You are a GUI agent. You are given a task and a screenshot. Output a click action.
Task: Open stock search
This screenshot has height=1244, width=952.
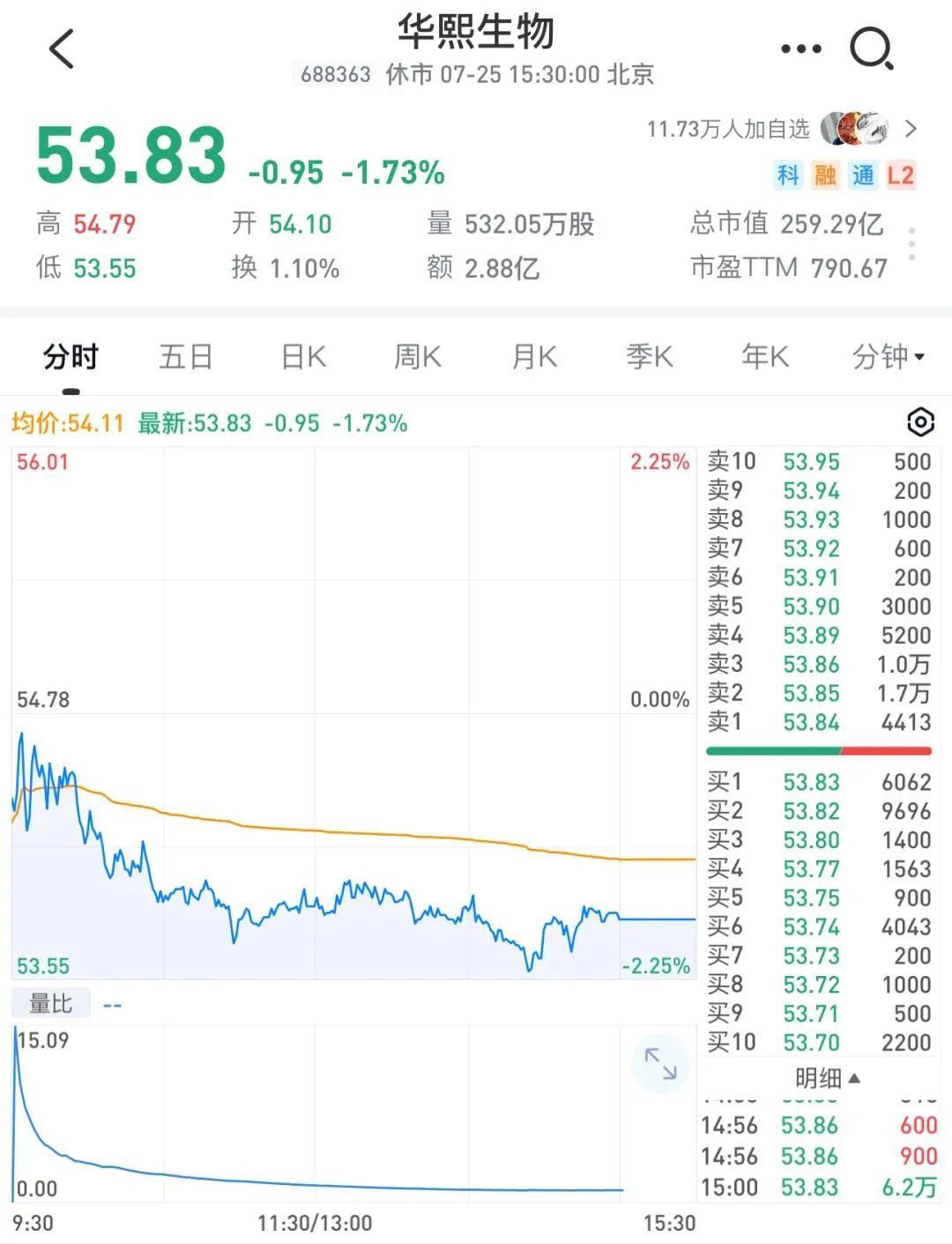pyautogui.click(x=871, y=49)
